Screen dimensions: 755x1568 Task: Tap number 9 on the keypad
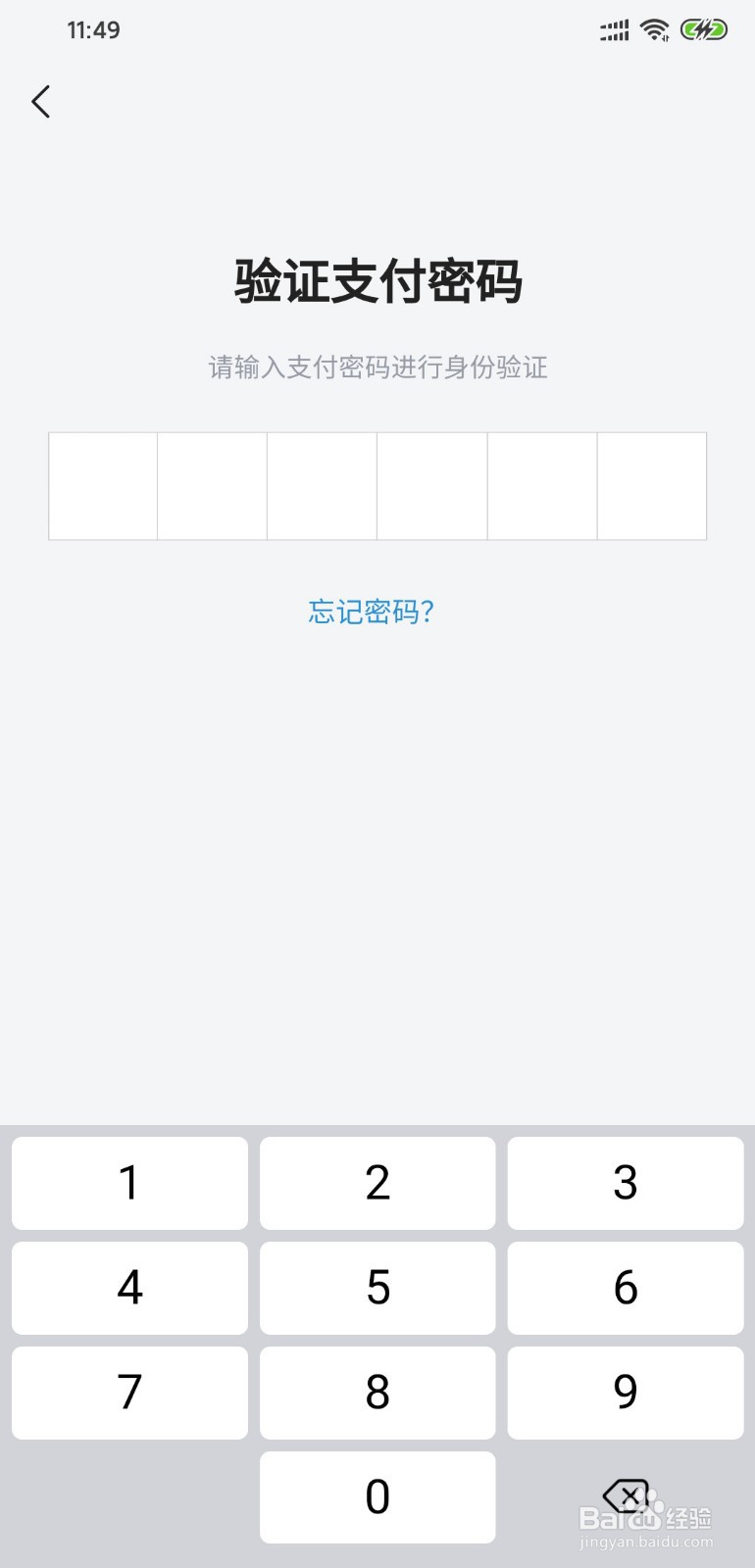pos(625,1393)
